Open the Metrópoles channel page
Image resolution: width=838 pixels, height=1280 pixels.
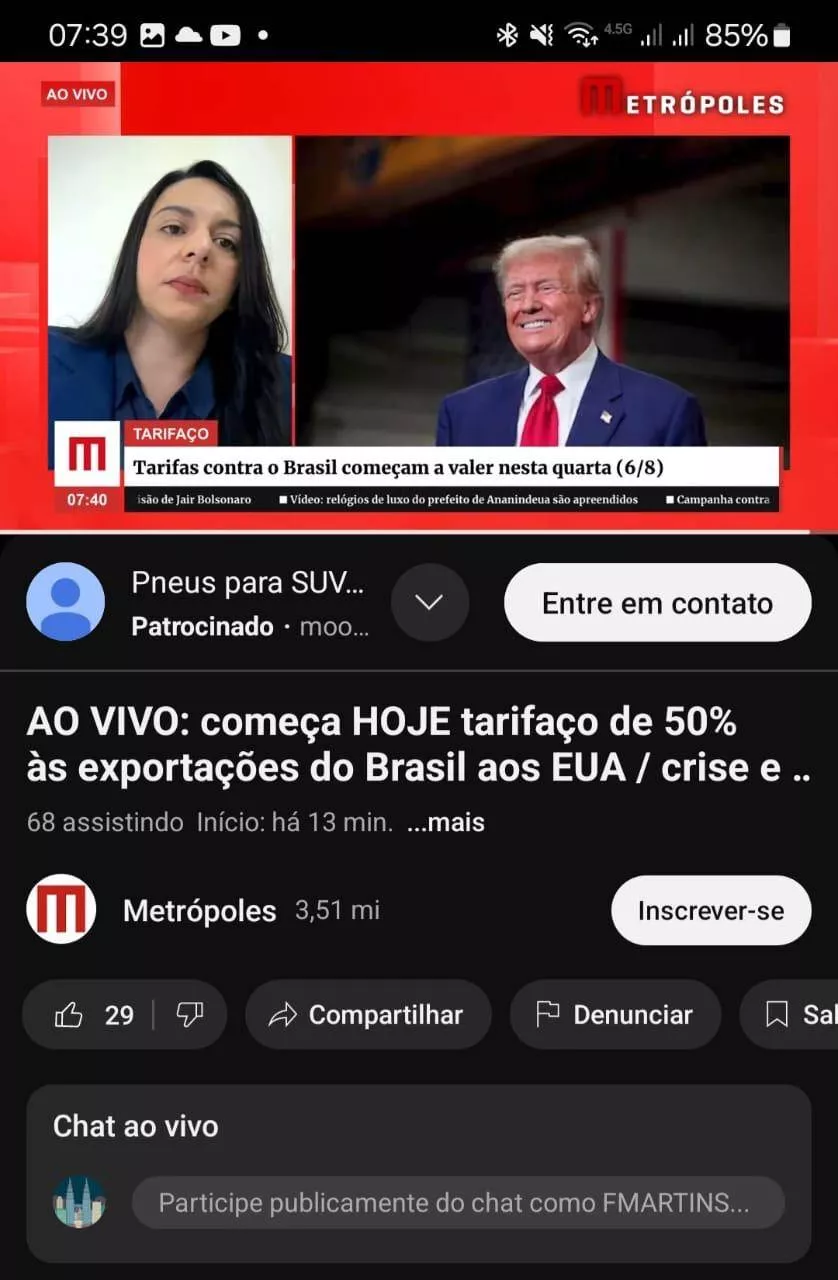coord(200,910)
